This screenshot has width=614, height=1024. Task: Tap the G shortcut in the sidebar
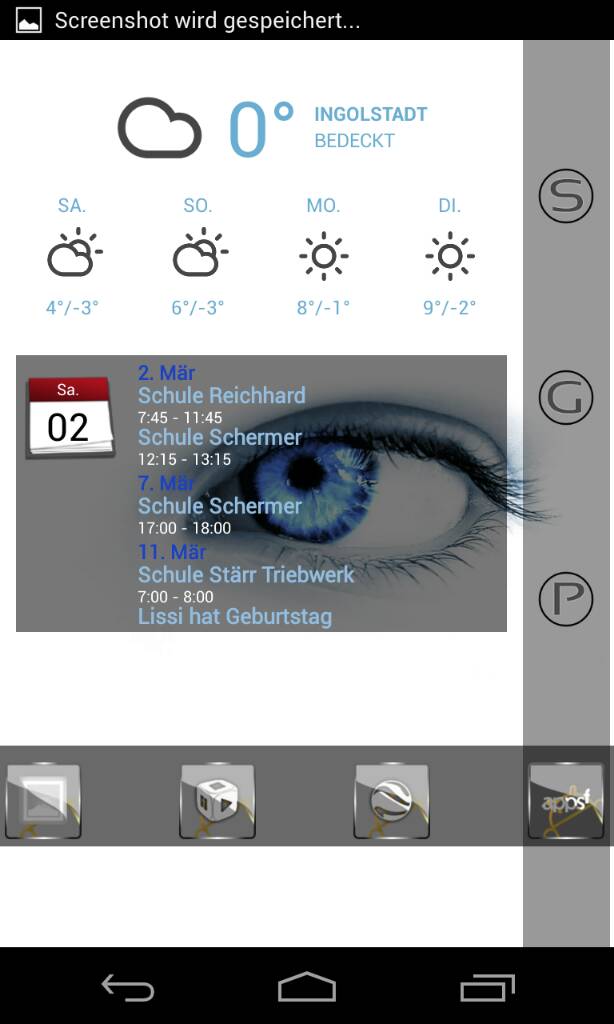click(566, 397)
